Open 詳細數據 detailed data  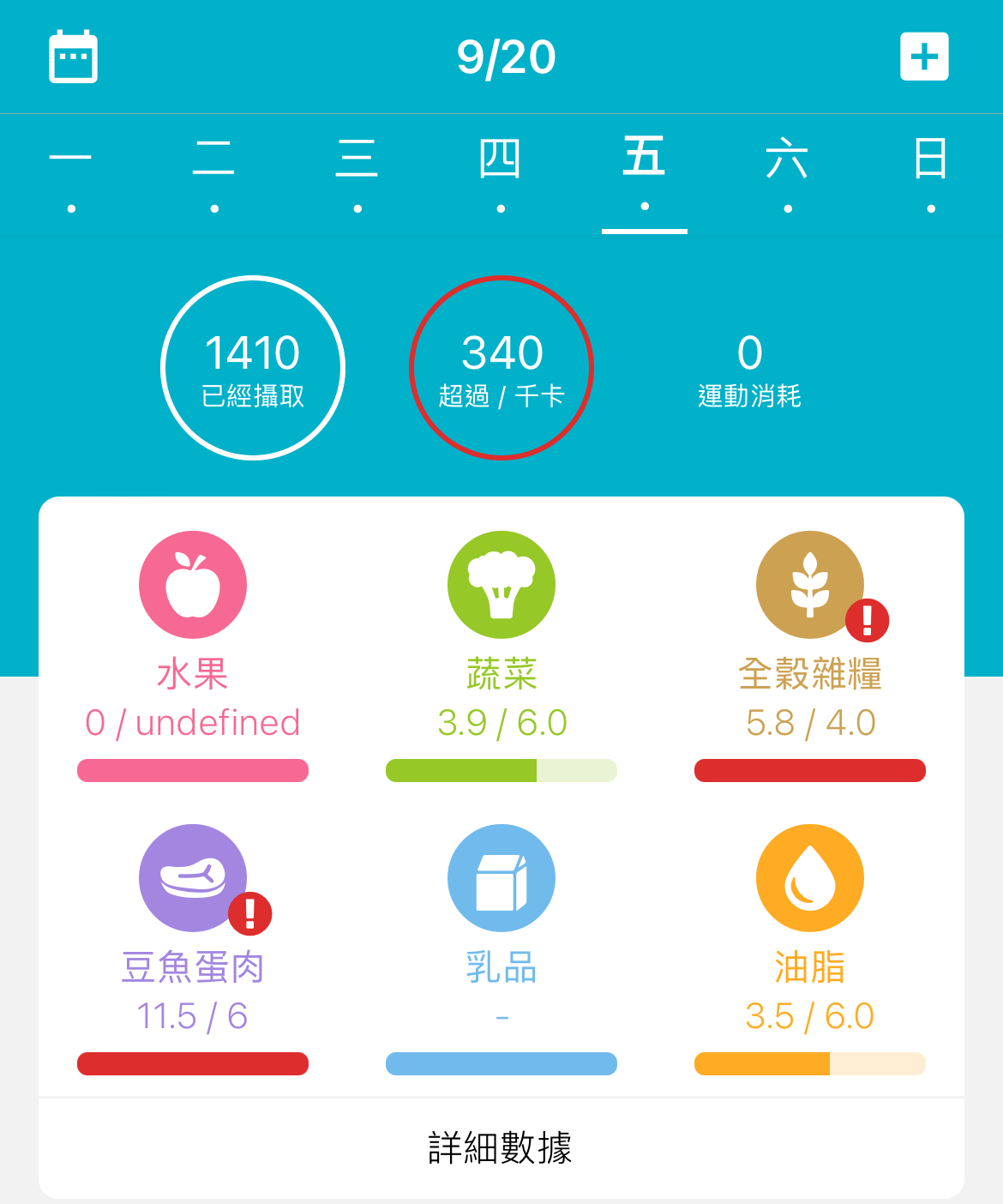[x=501, y=1147]
